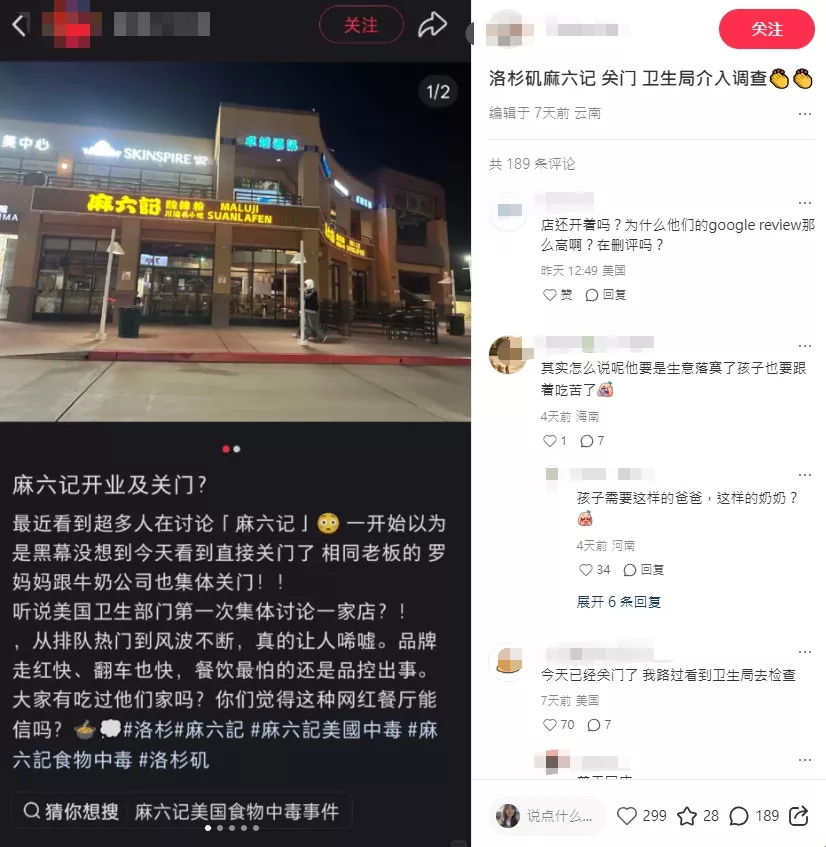Favorite the post with the star icon
Viewport: 826px width, 847px height.
click(x=698, y=816)
